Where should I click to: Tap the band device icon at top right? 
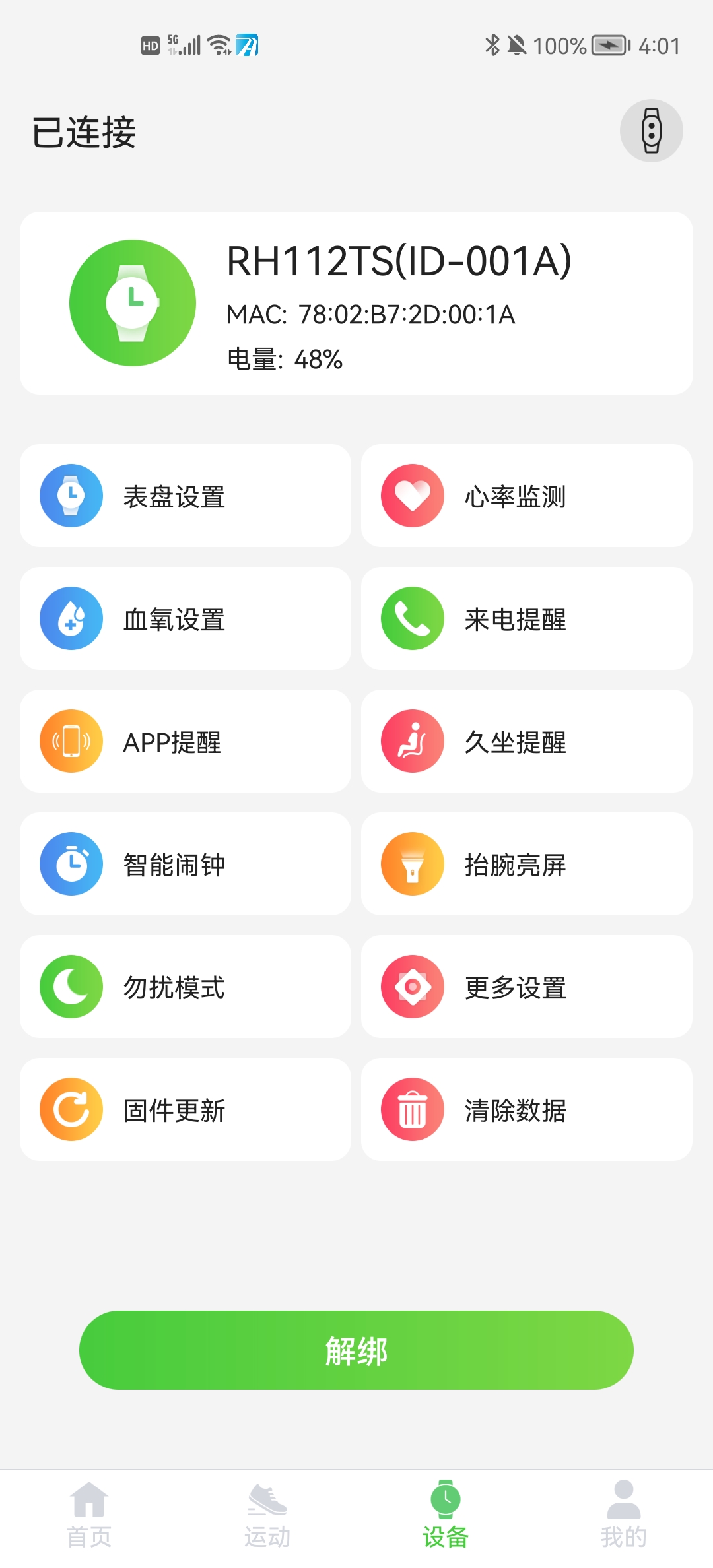[x=651, y=131]
